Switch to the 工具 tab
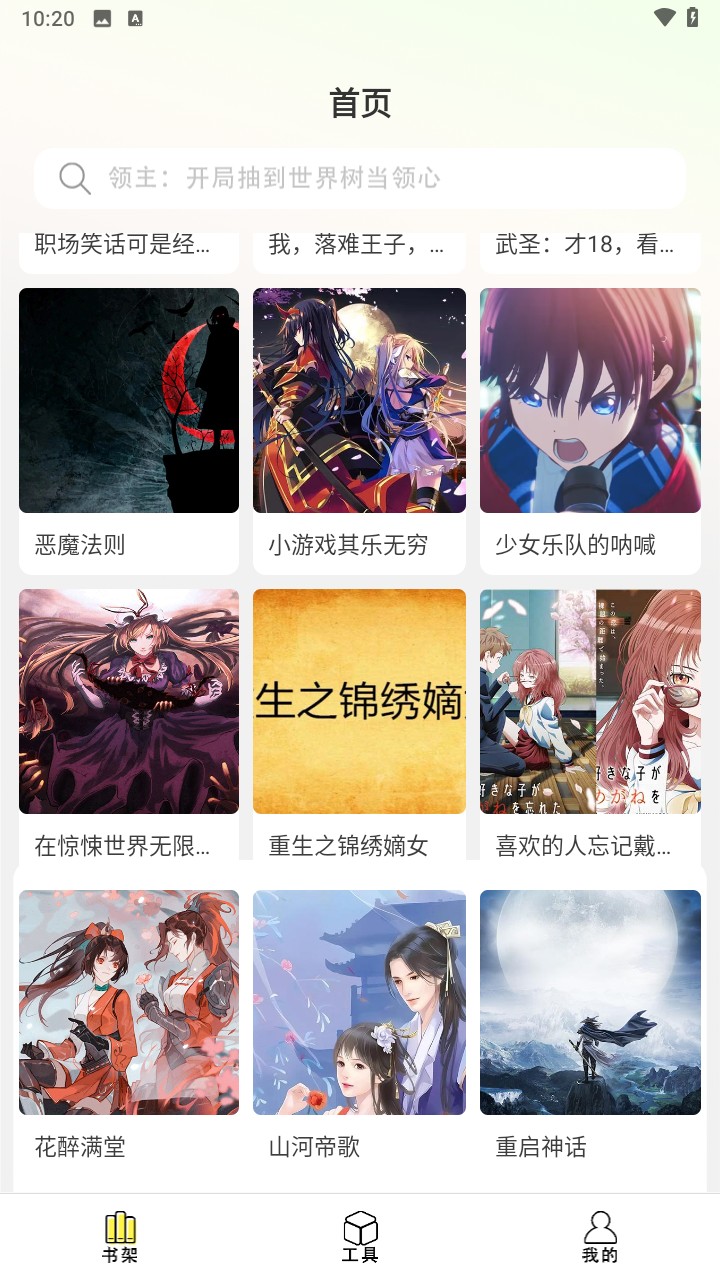Screen dimensions: 720x1280 pyautogui.click(x=359, y=1240)
